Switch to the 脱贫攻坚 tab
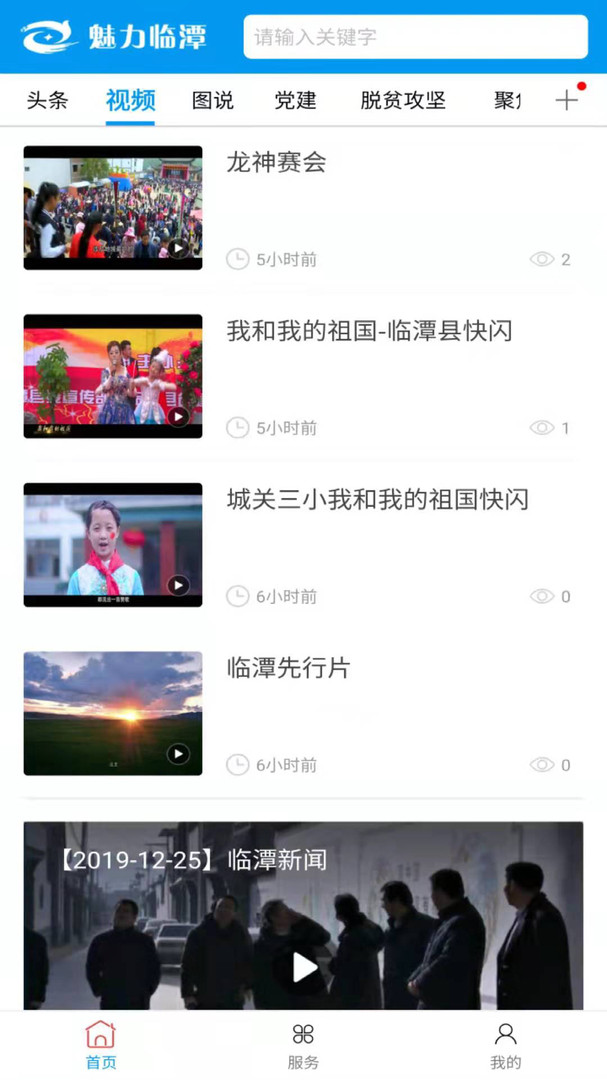Screen dimensions: 607x1080 403,100
